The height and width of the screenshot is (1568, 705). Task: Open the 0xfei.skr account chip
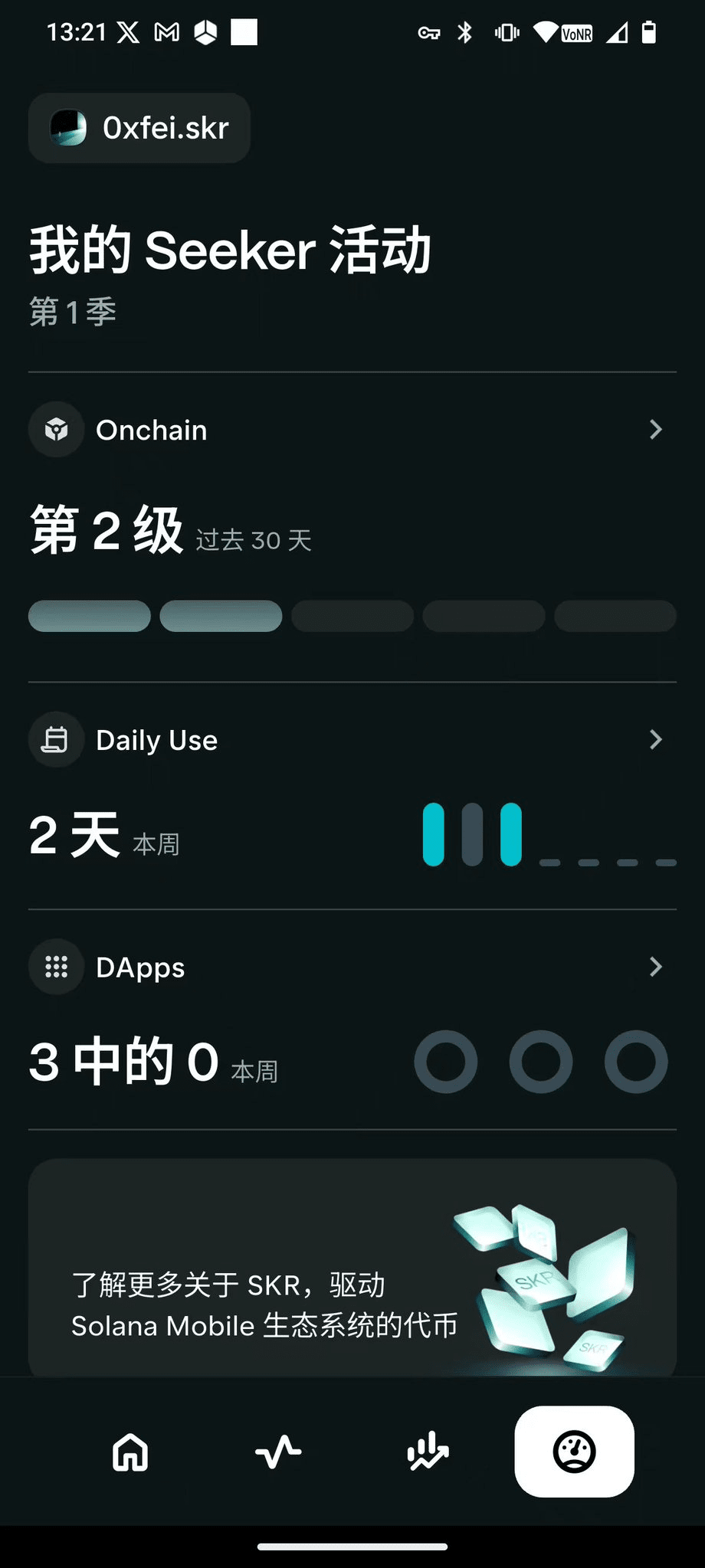pyautogui.click(x=139, y=128)
